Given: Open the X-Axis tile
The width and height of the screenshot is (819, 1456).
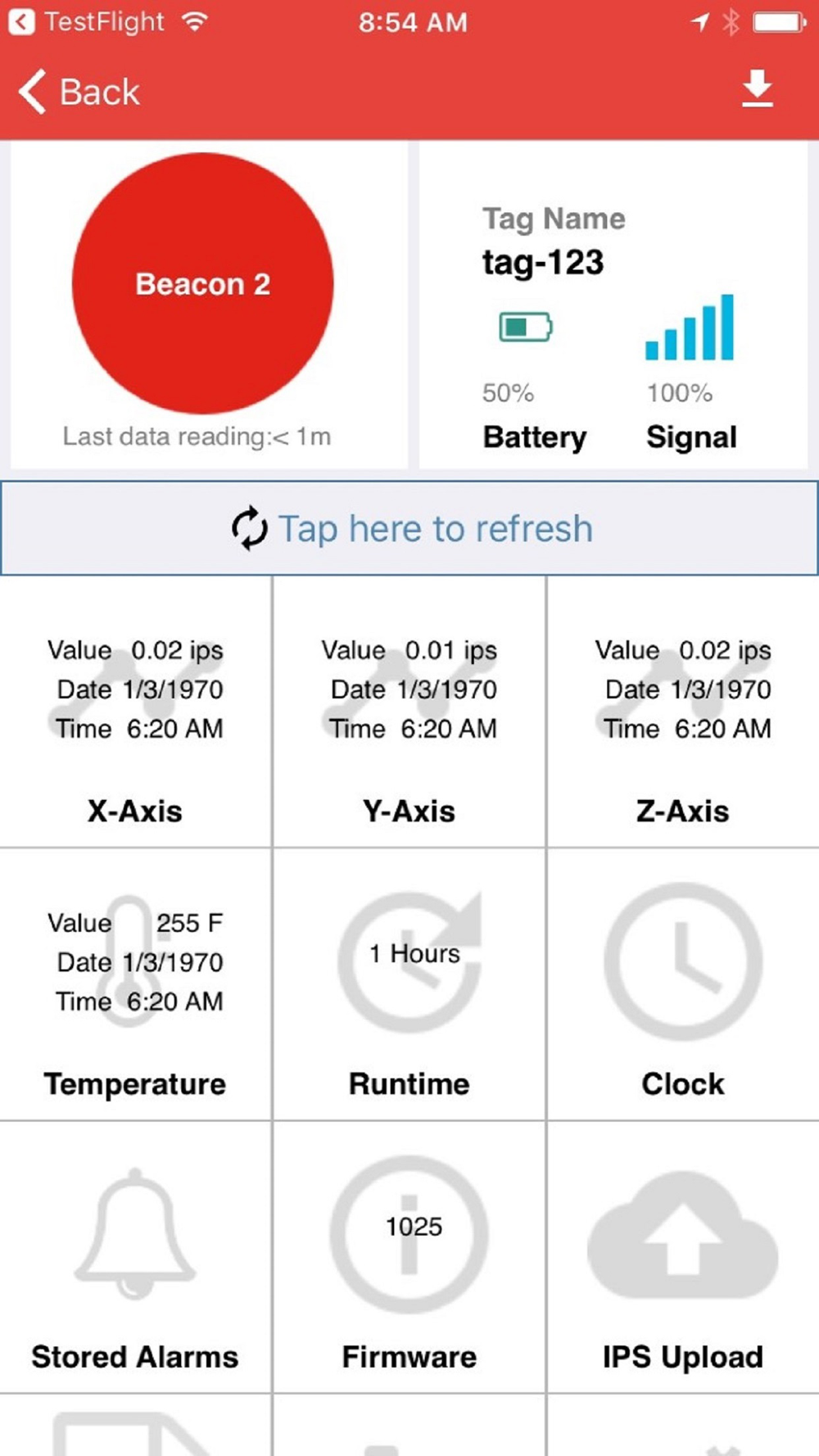Looking at the screenshot, I should (x=135, y=712).
